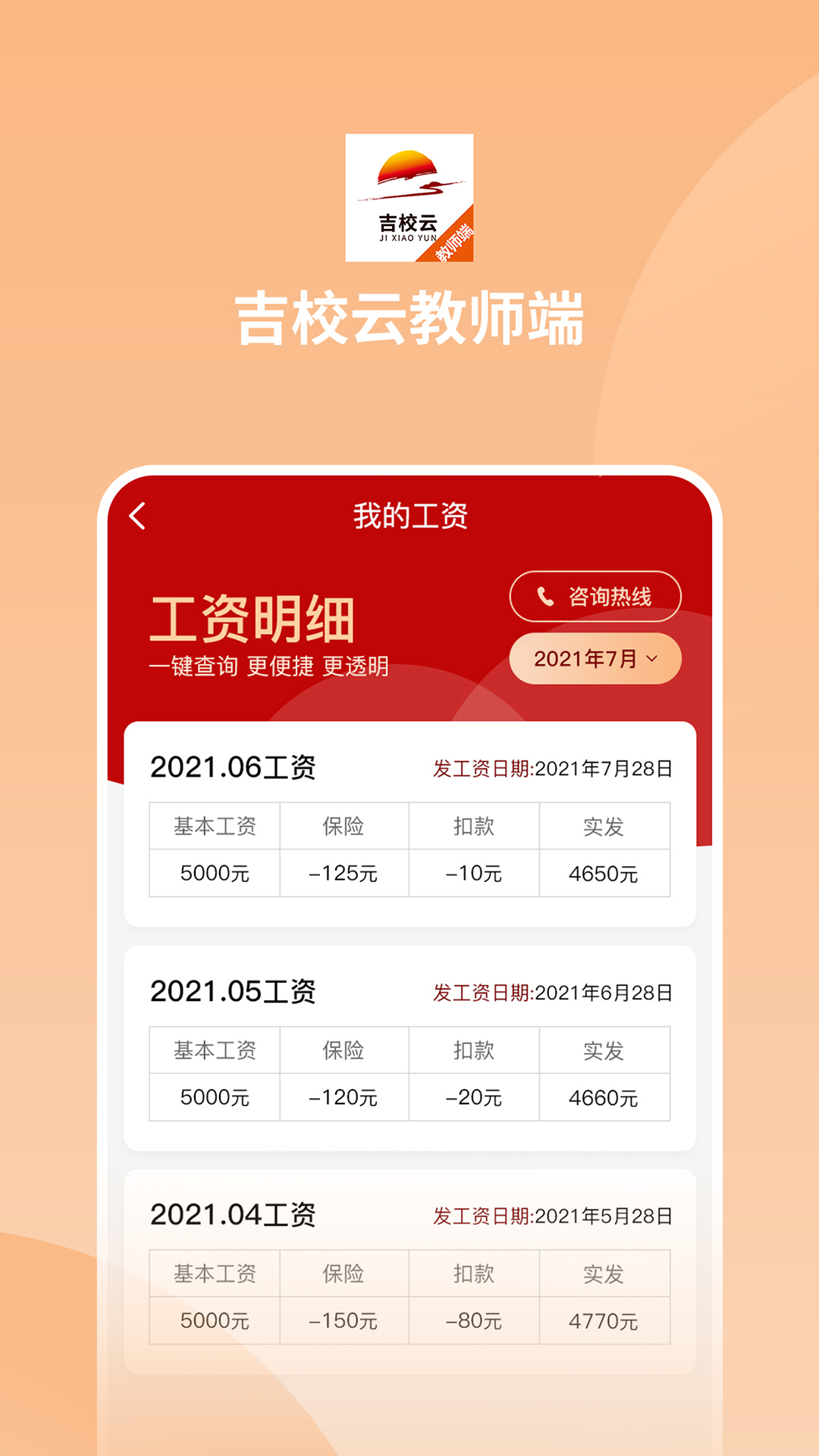Select the 保险 -120元 cell in May card

coord(344,1097)
